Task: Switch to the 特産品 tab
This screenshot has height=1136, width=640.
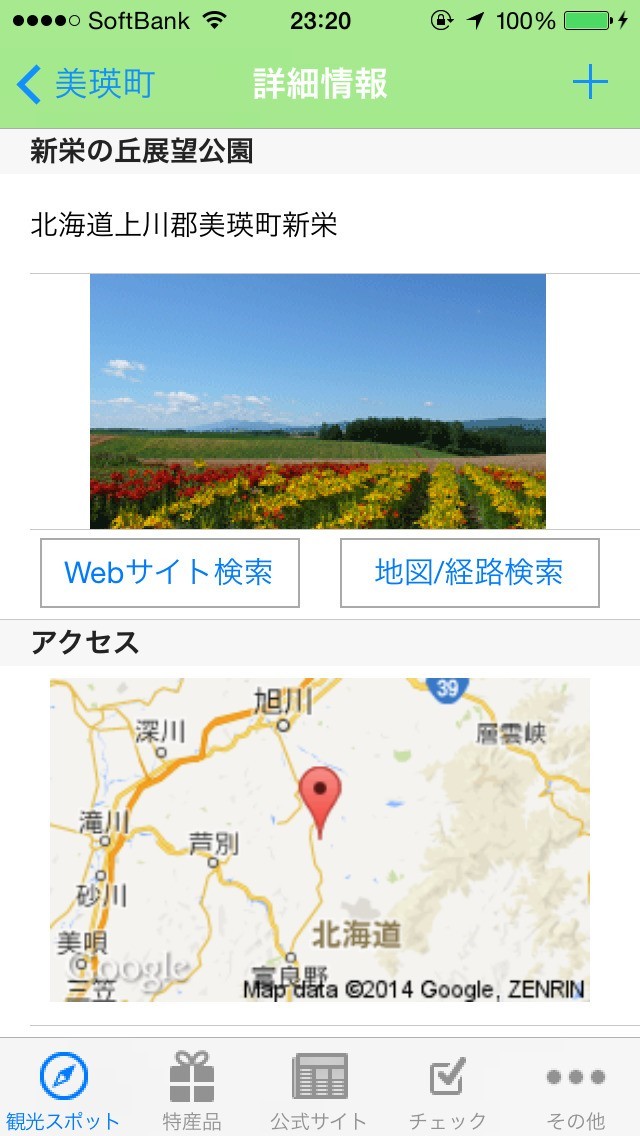Action: [192, 1090]
